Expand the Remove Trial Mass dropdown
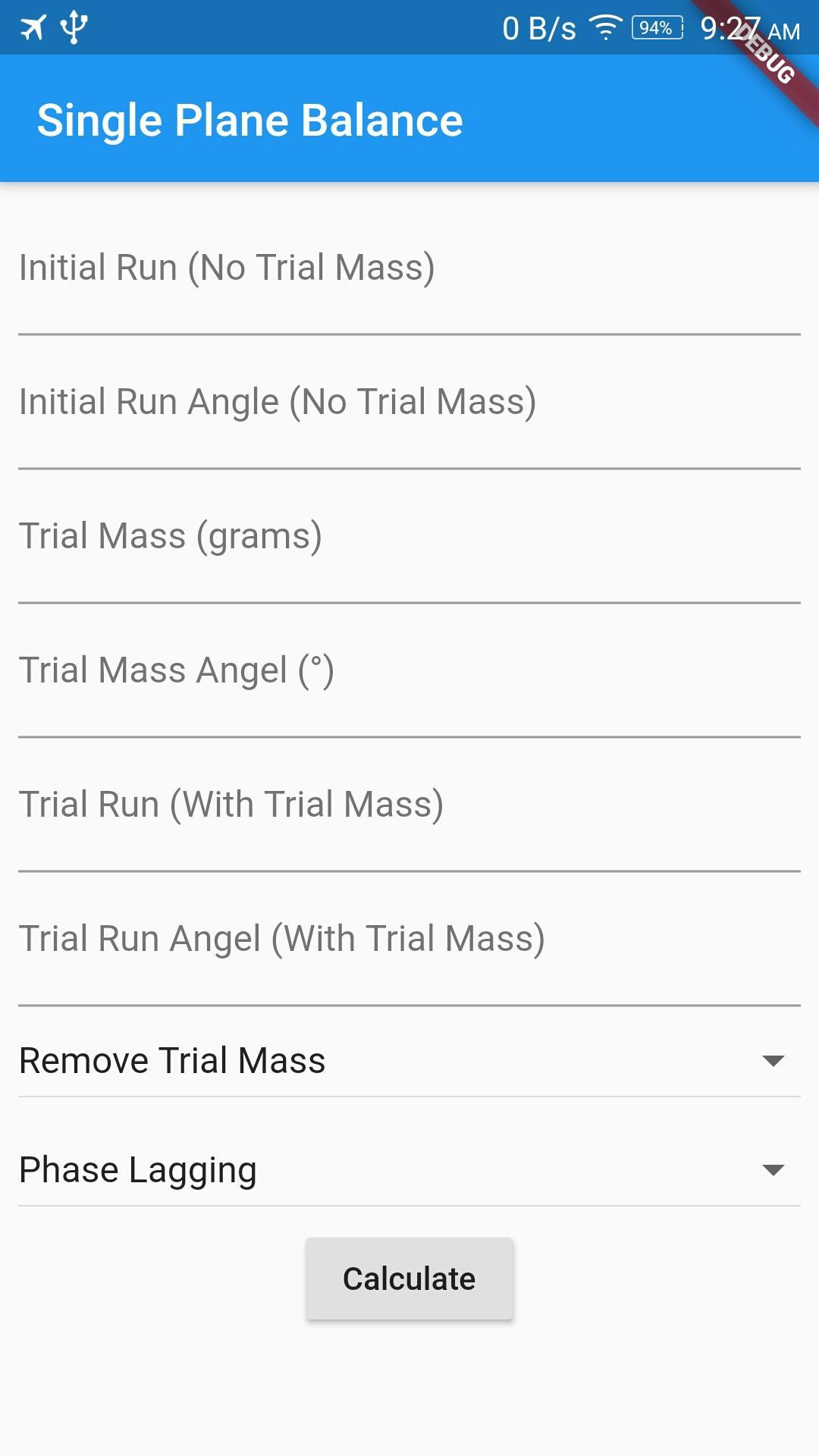 [409, 1060]
